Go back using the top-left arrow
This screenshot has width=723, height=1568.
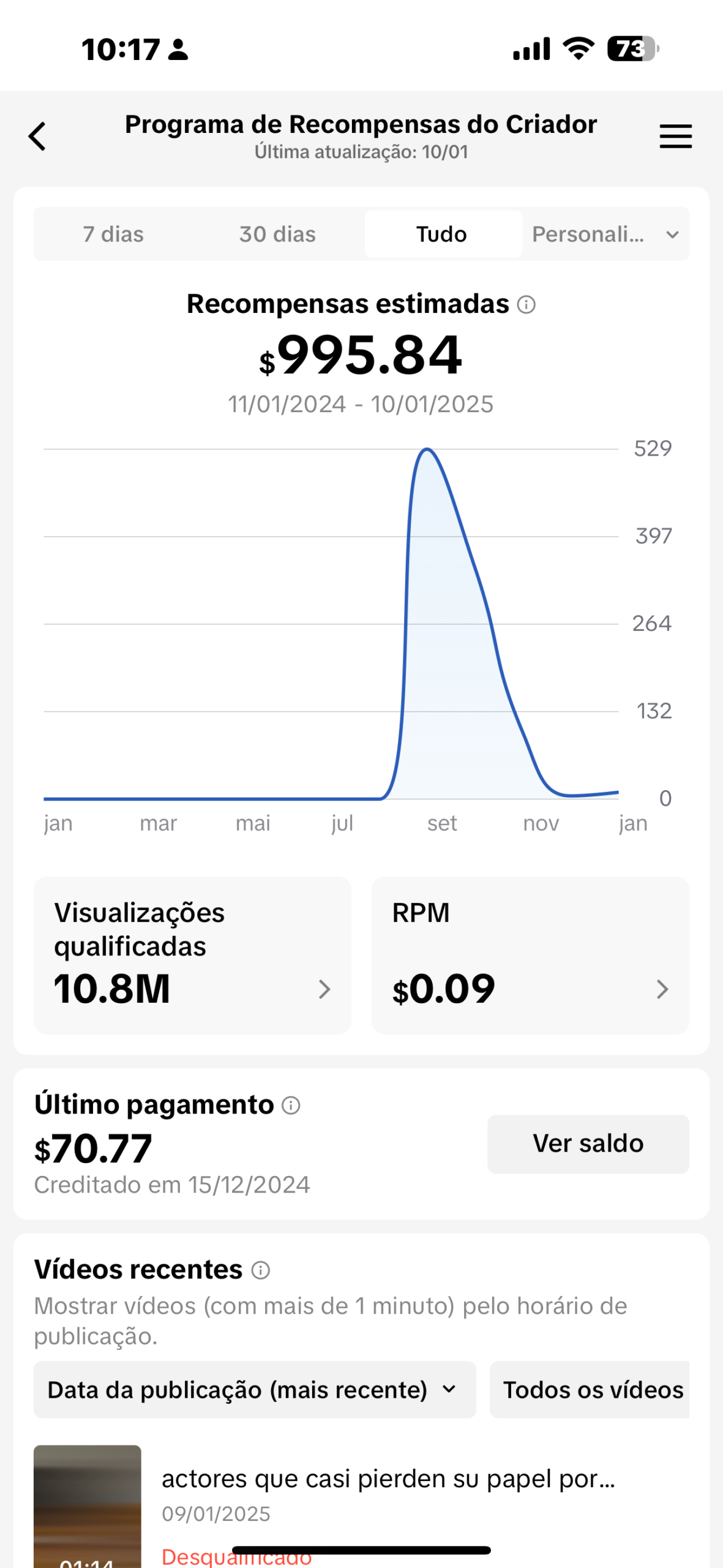click(38, 136)
